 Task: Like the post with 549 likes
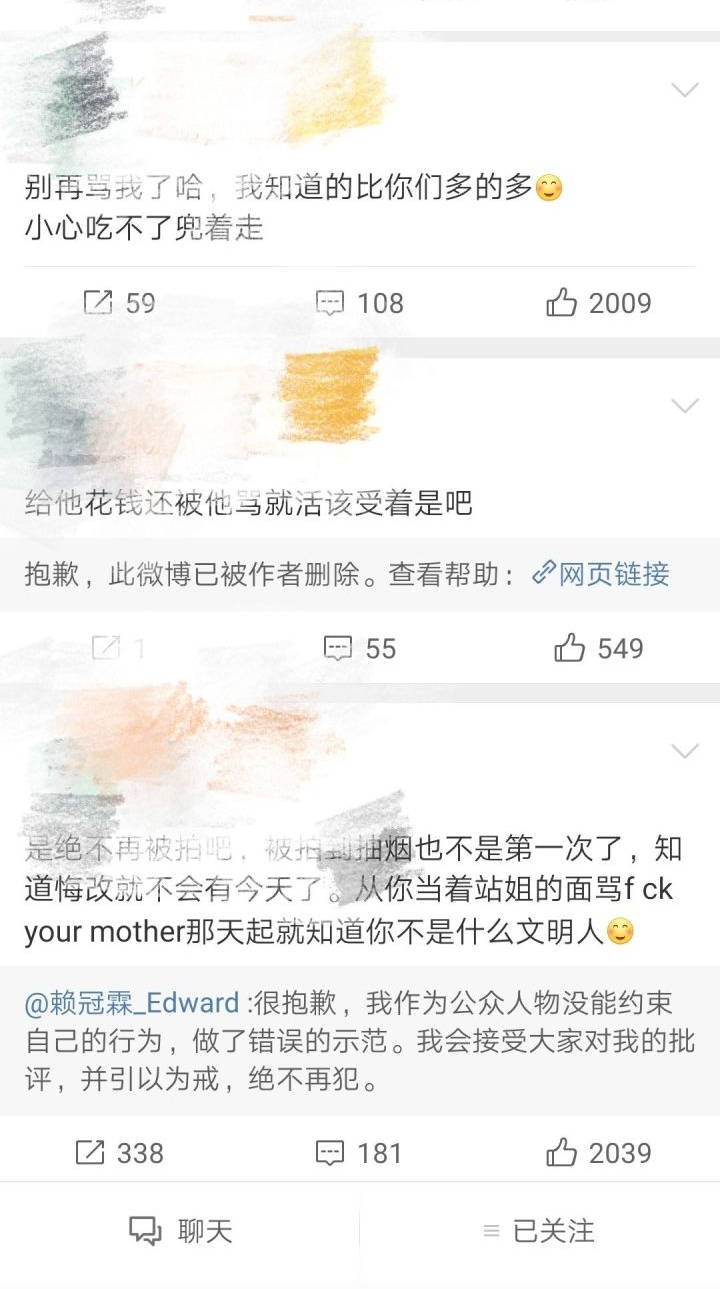(598, 648)
